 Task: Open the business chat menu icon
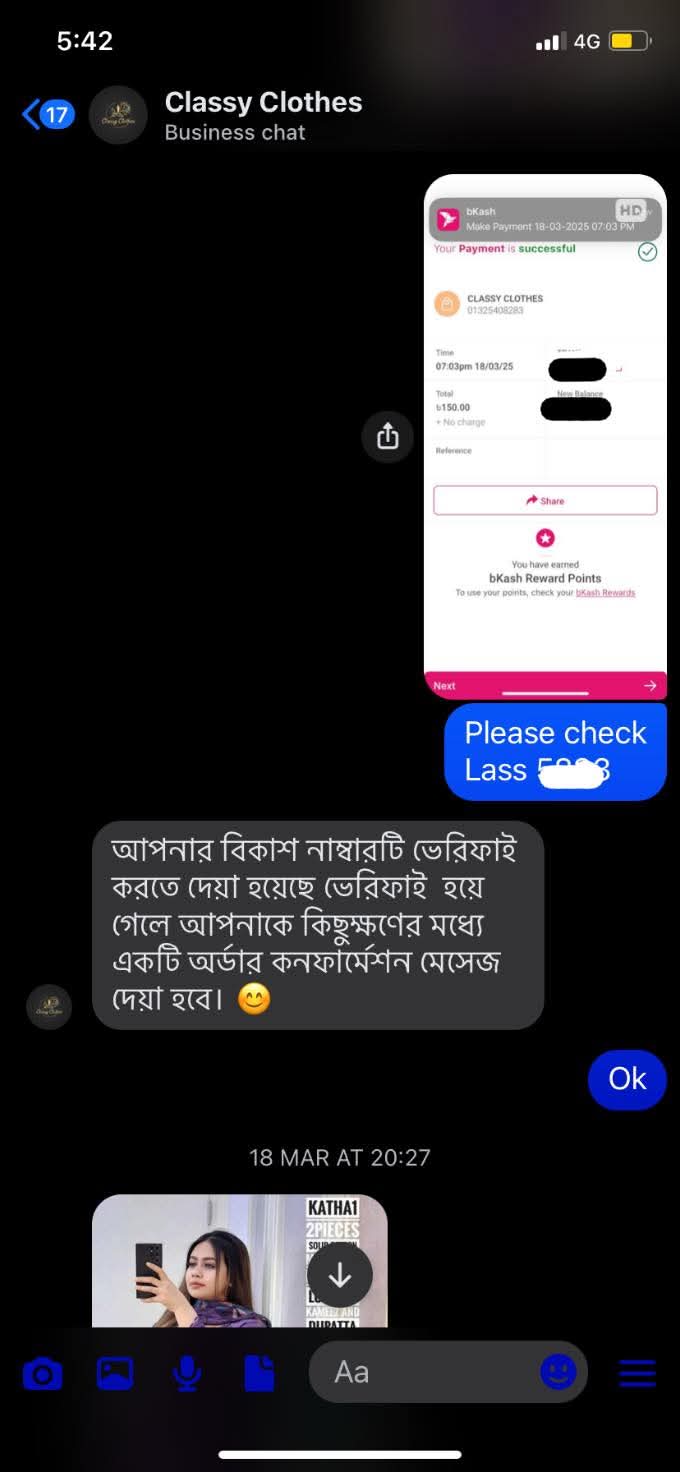(638, 1373)
